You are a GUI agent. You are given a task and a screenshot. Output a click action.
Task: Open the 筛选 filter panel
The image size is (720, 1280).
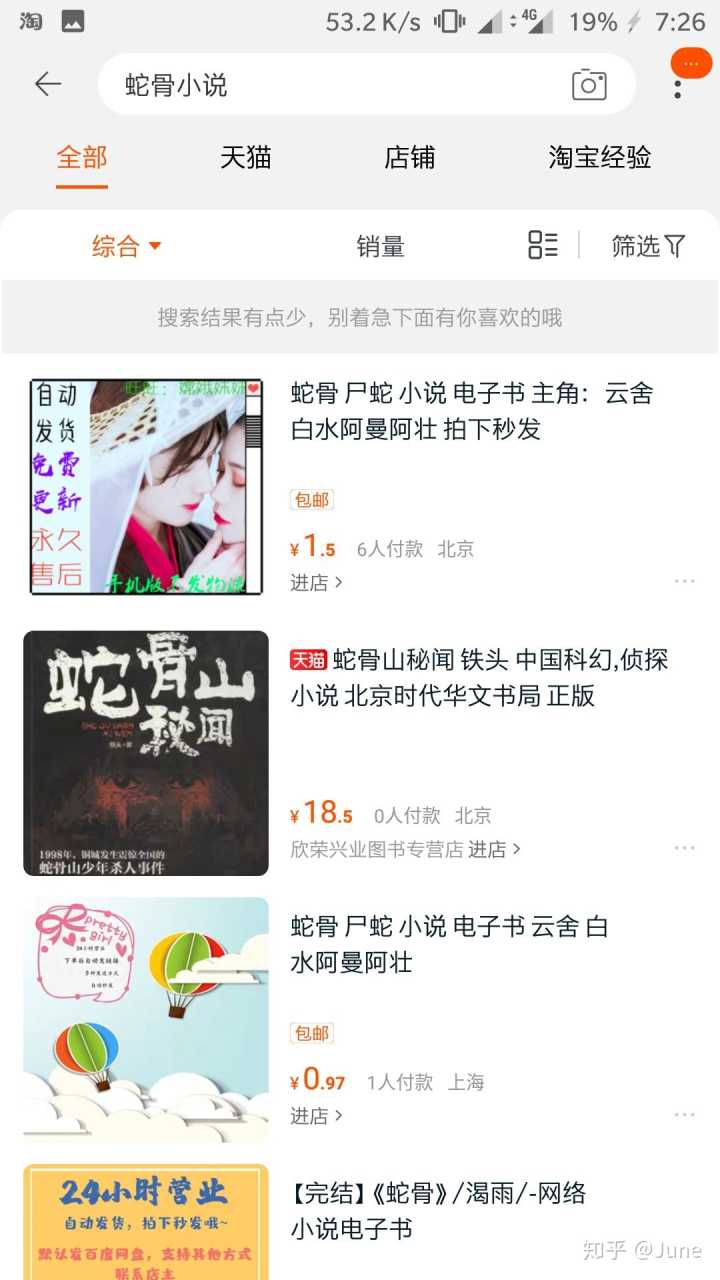(x=649, y=246)
